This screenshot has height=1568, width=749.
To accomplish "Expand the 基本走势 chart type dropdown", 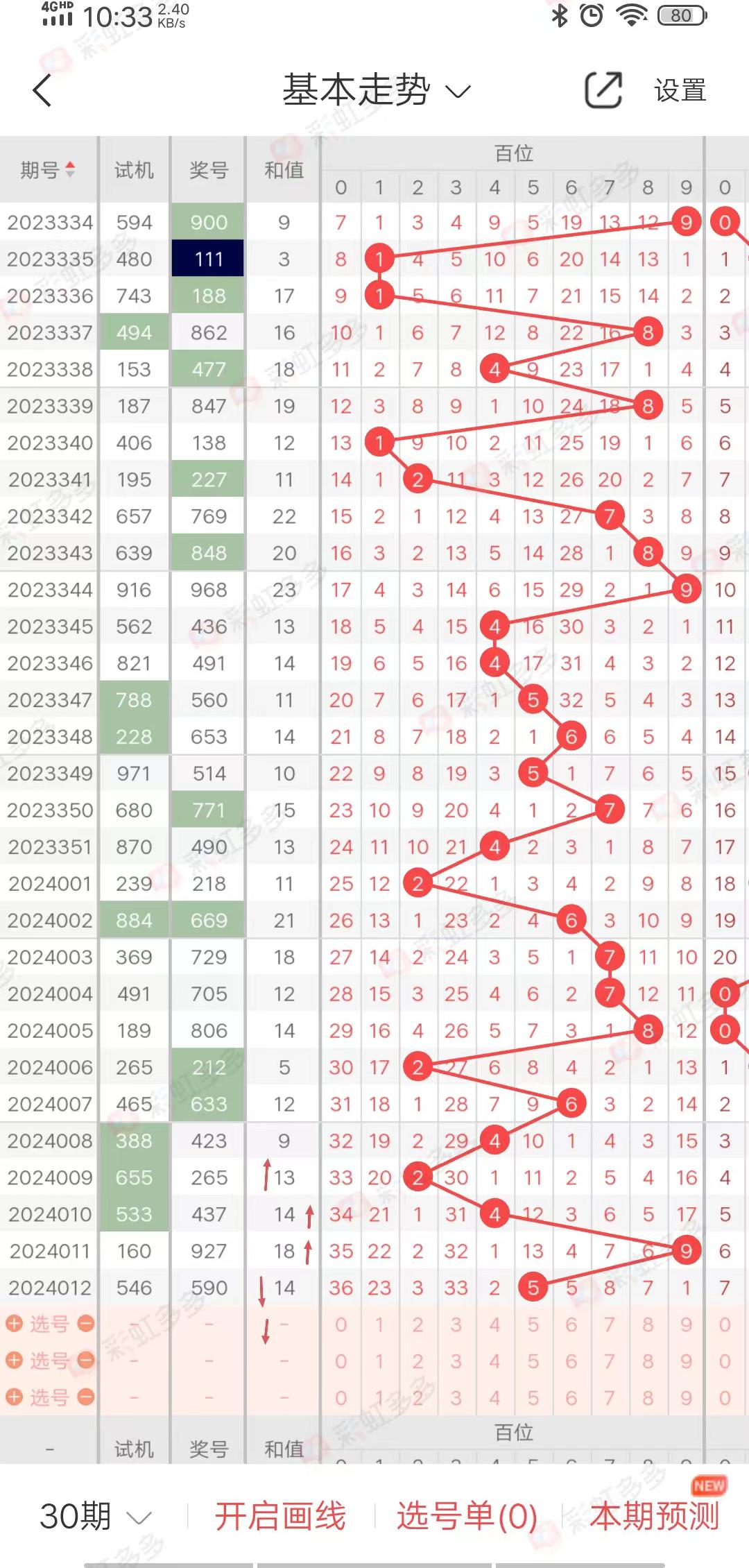I will click(x=377, y=91).
